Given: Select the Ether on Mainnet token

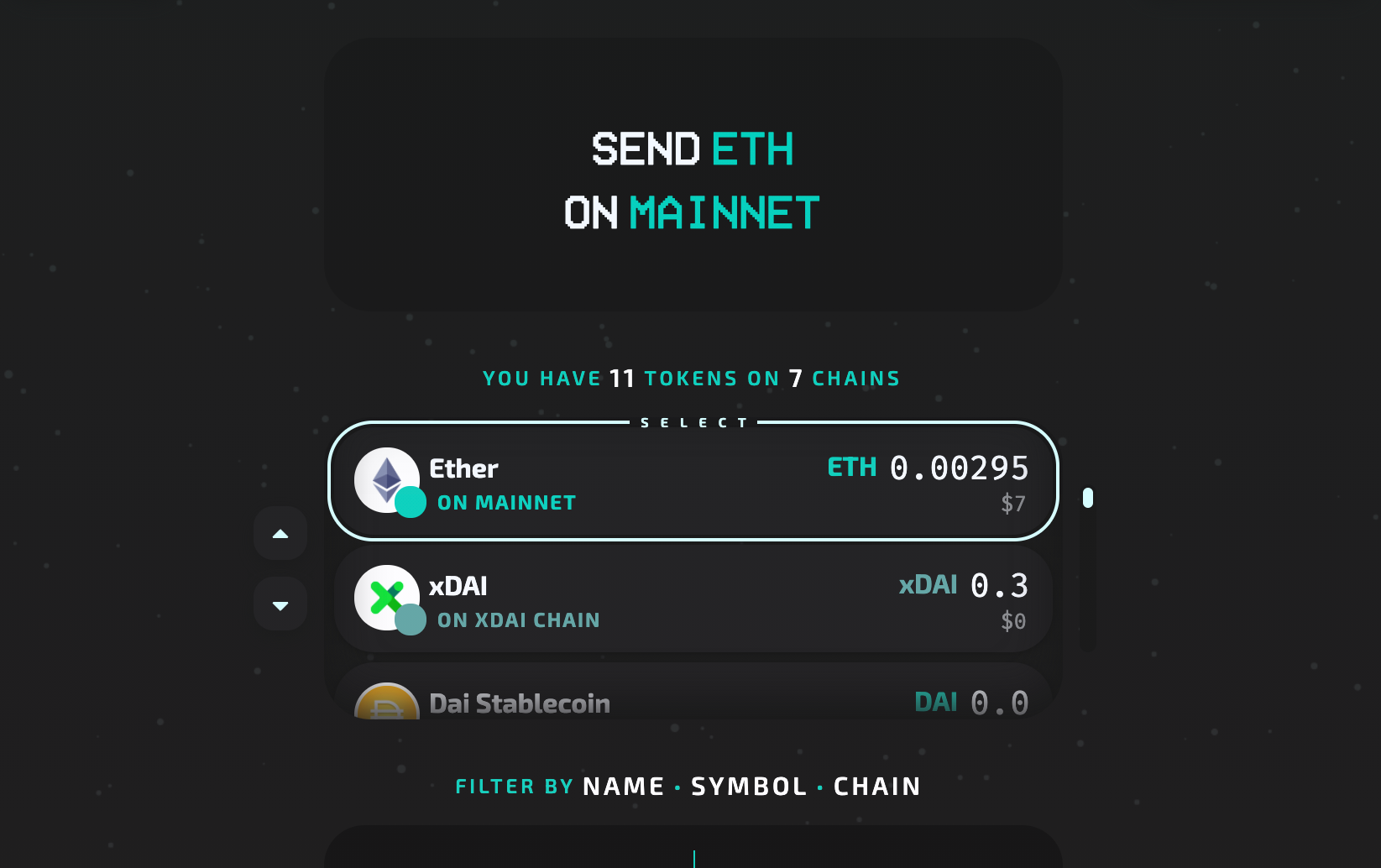Looking at the screenshot, I should click(x=693, y=481).
